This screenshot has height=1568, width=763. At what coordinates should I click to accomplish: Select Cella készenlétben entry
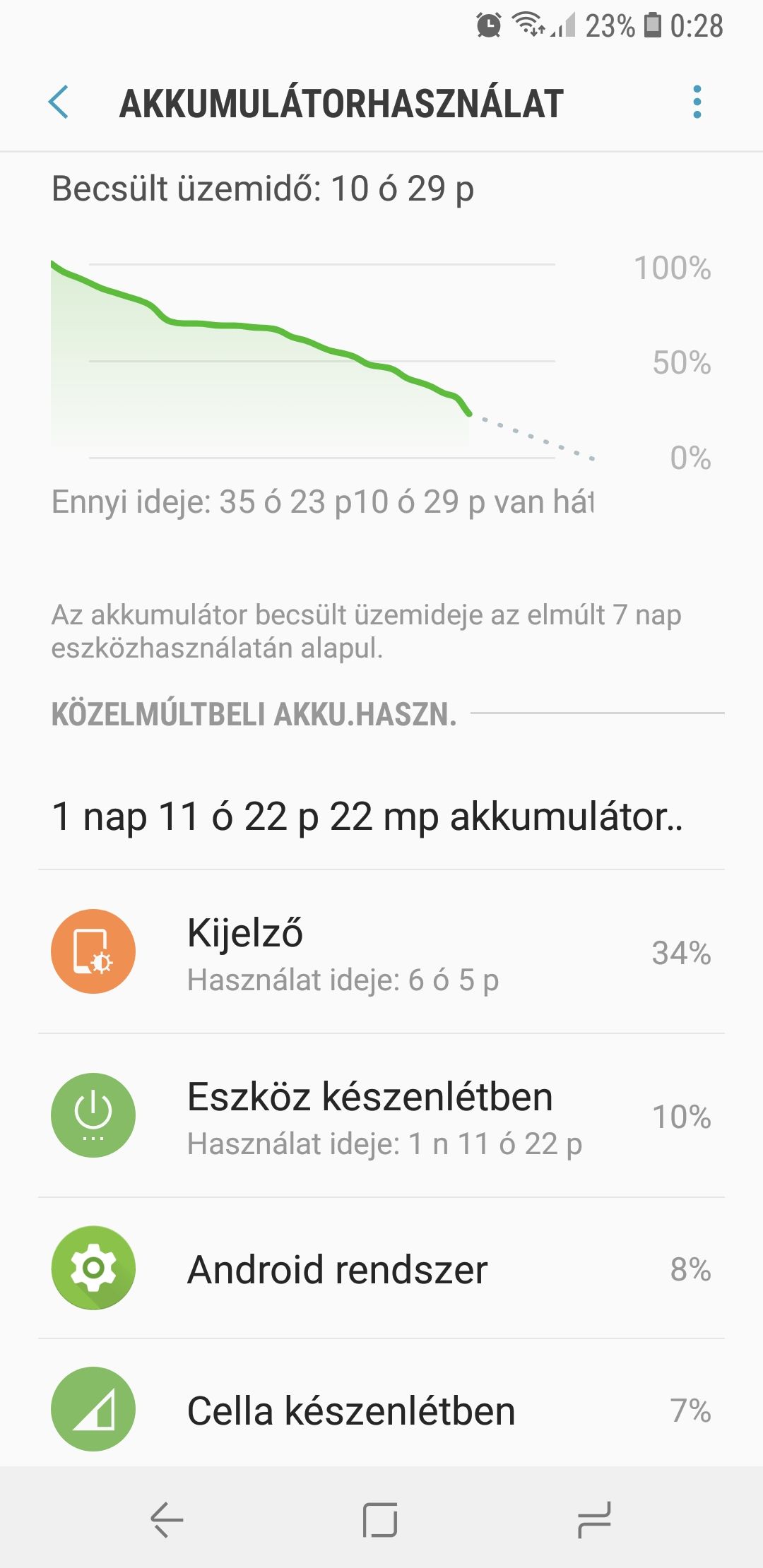381,1402
